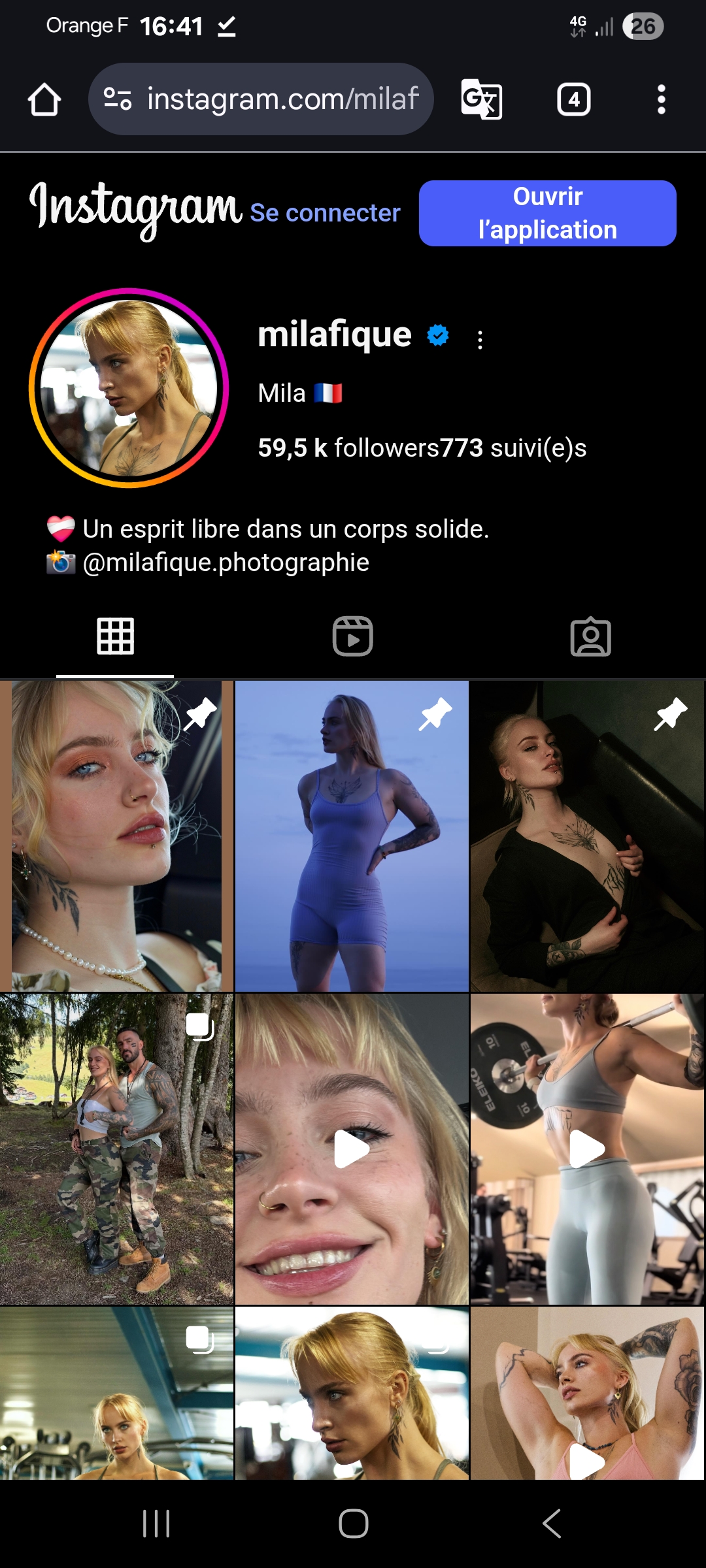The height and width of the screenshot is (1568, 706).
Task: View milafique's story from profile picture
Action: coord(129,387)
